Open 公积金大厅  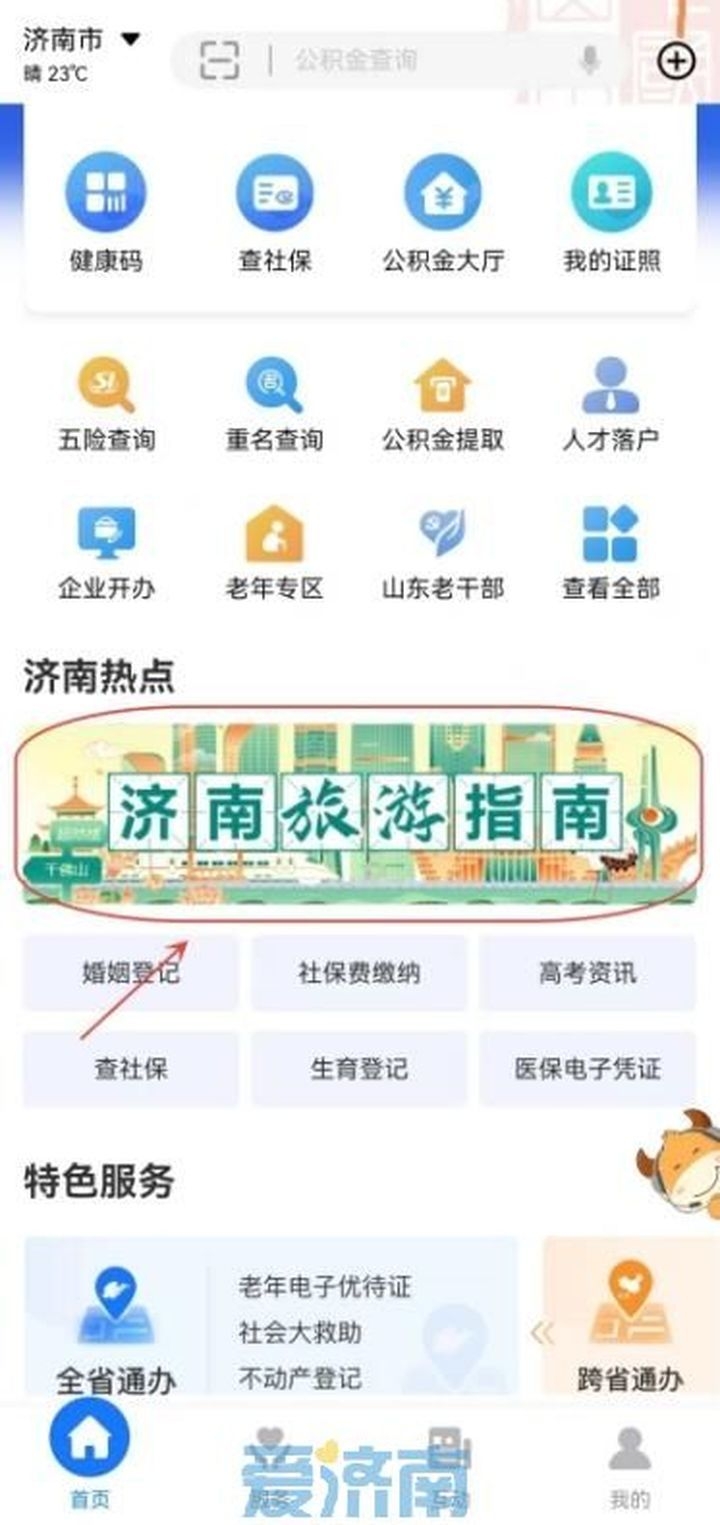(442, 212)
